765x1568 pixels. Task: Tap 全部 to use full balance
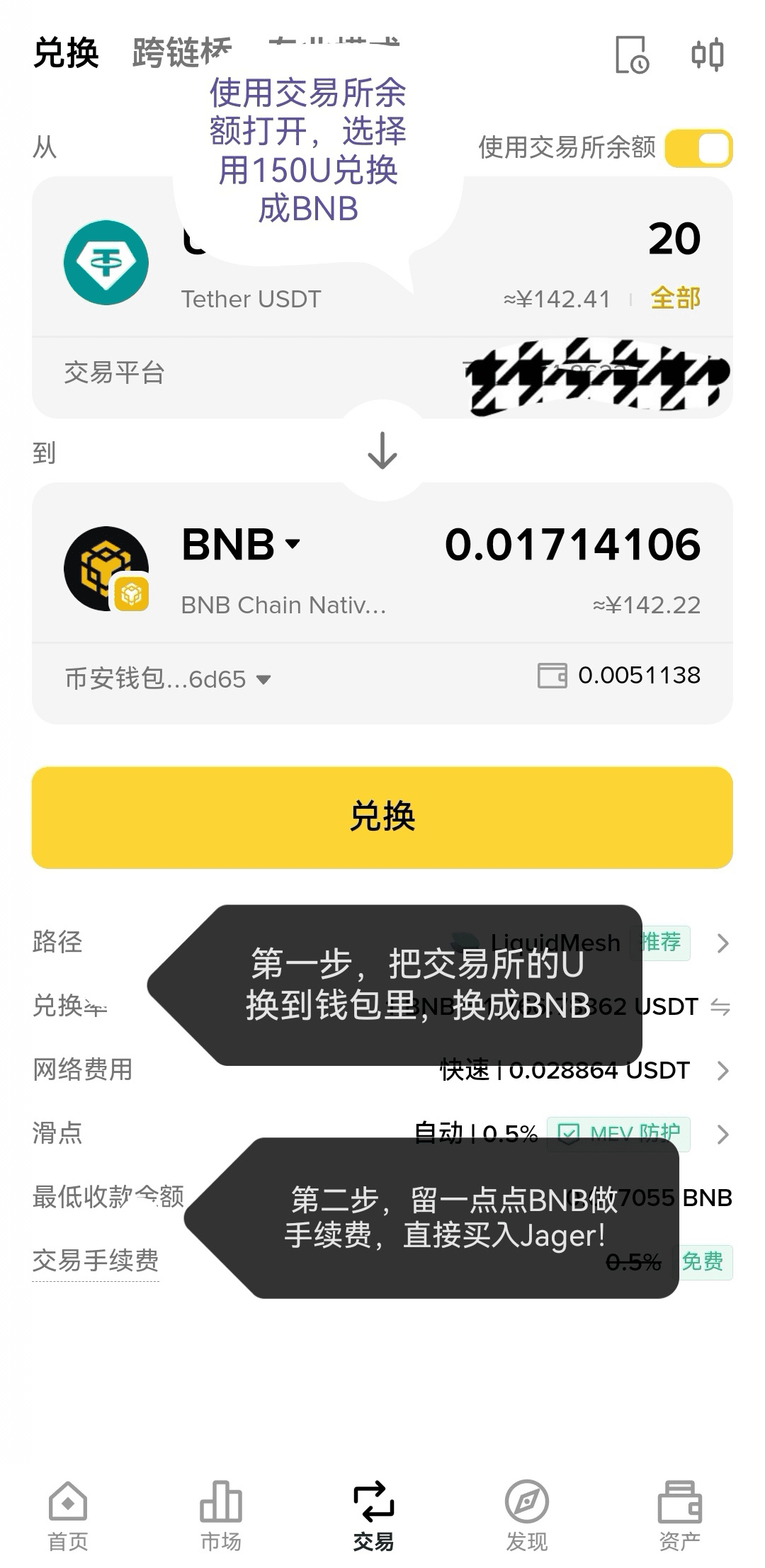click(x=675, y=298)
